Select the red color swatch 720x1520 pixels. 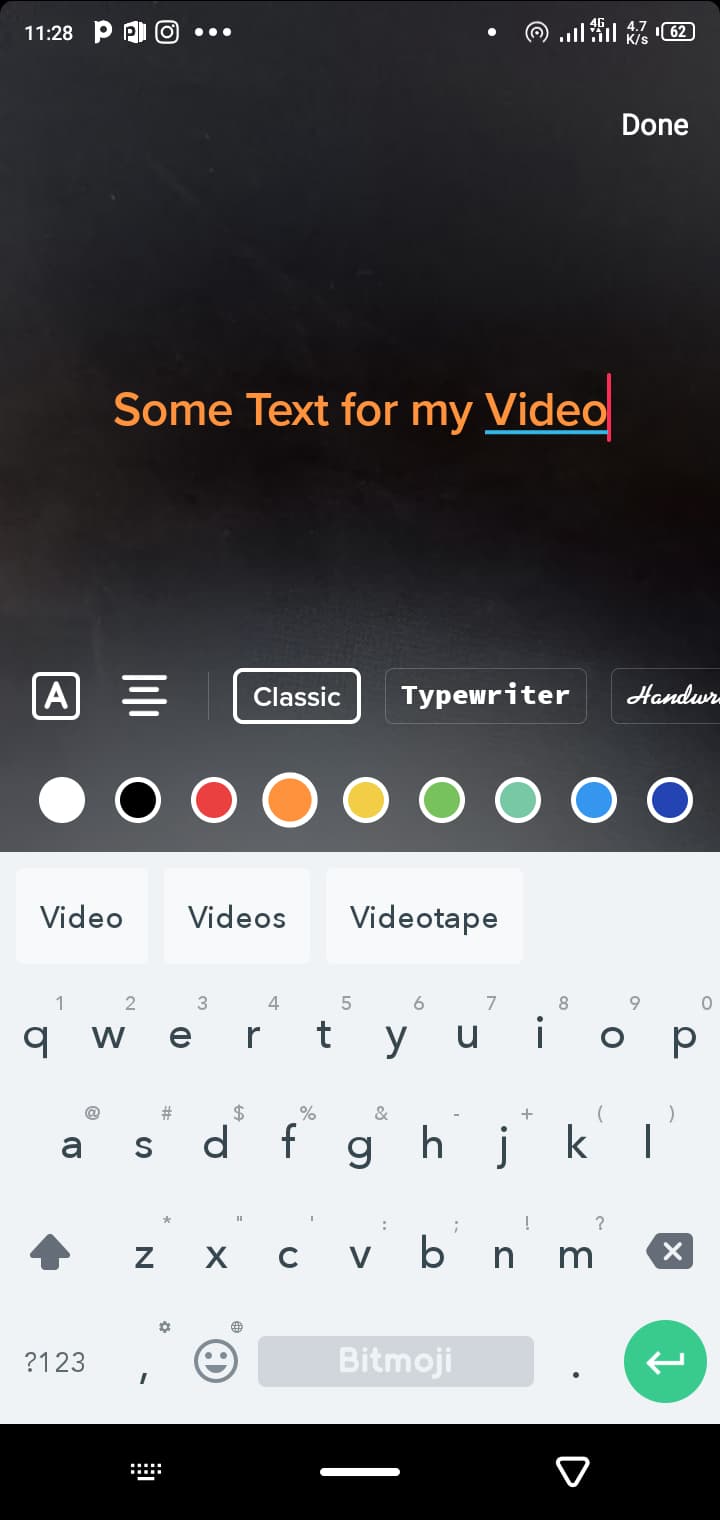(214, 800)
